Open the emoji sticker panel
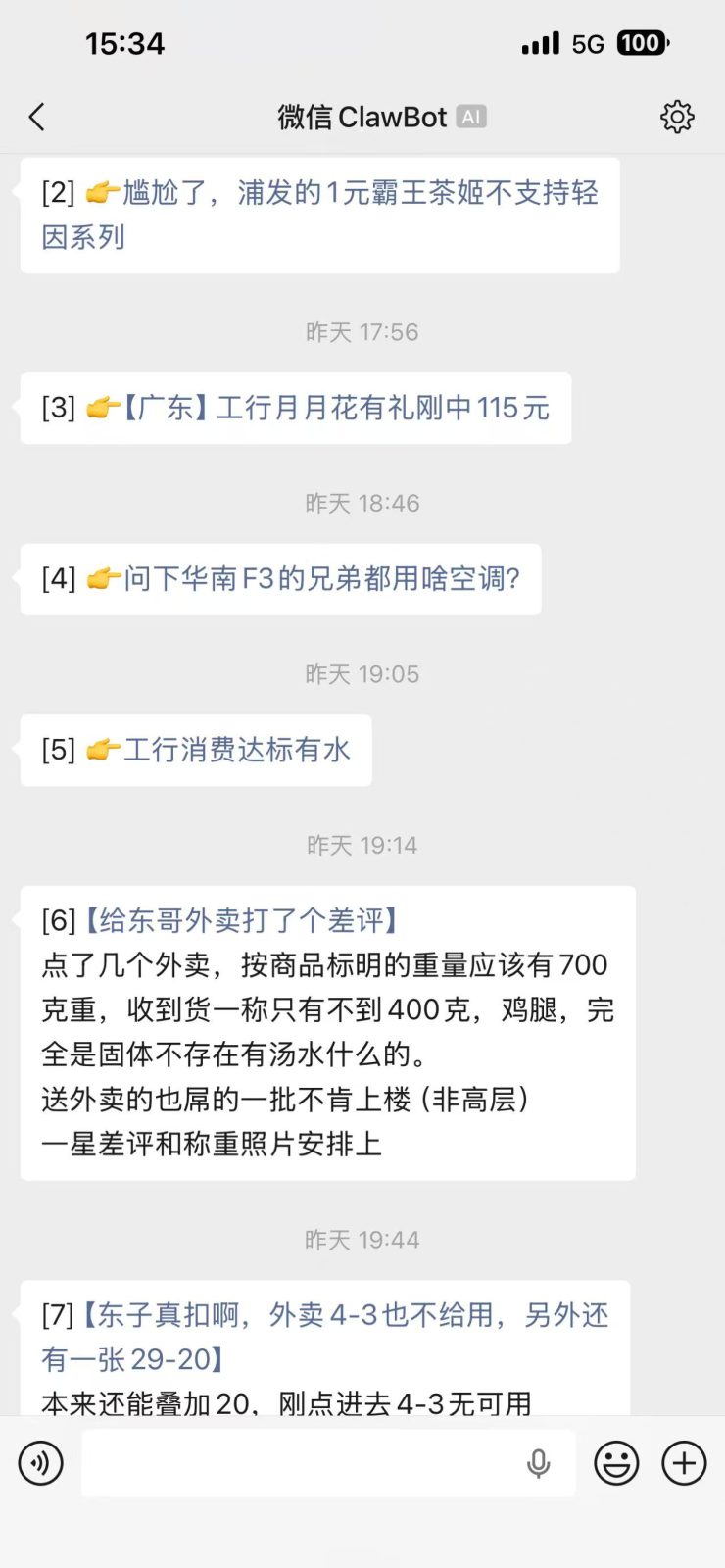Image resolution: width=725 pixels, height=1568 pixels. click(616, 1463)
